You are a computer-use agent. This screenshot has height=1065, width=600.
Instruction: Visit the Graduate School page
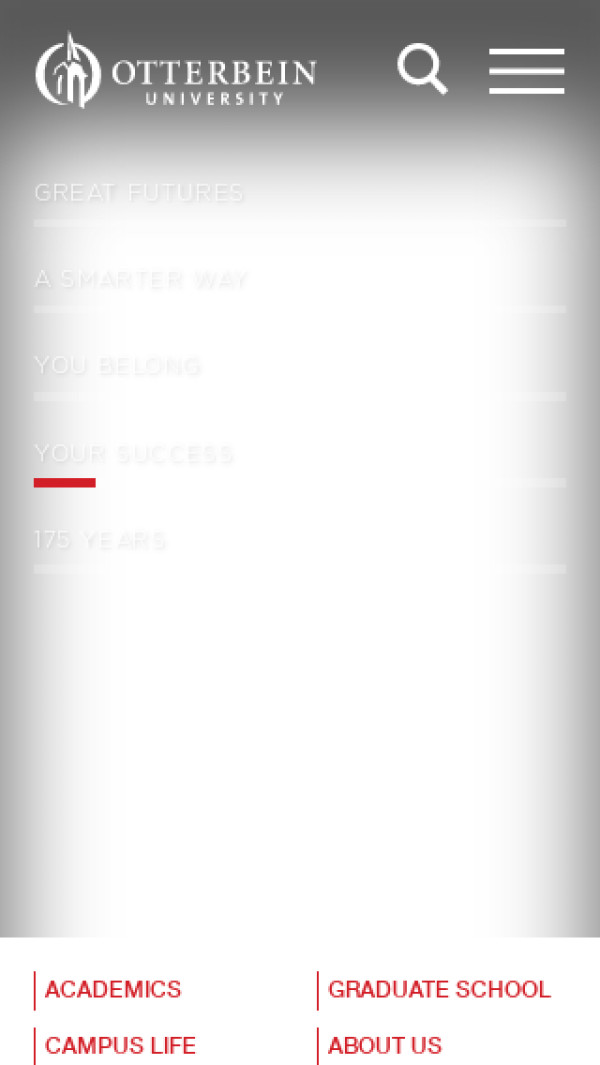(x=439, y=990)
